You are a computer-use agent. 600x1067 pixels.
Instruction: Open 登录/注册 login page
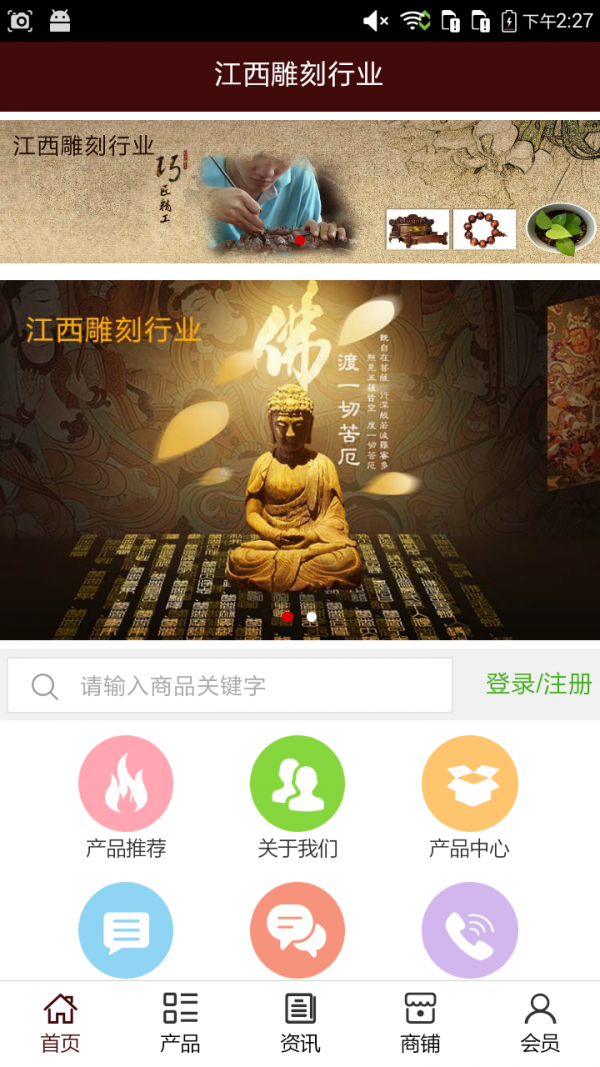(538, 684)
